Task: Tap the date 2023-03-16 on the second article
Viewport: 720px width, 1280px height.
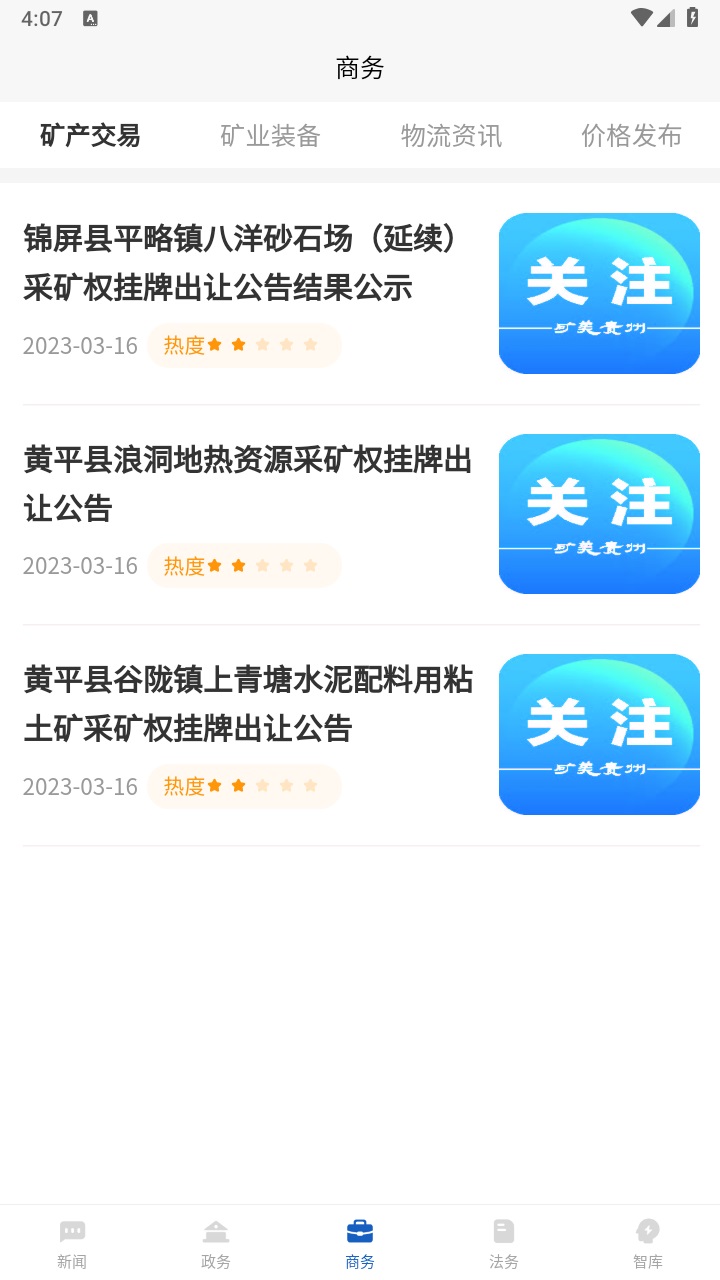Action: (x=80, y=565)
